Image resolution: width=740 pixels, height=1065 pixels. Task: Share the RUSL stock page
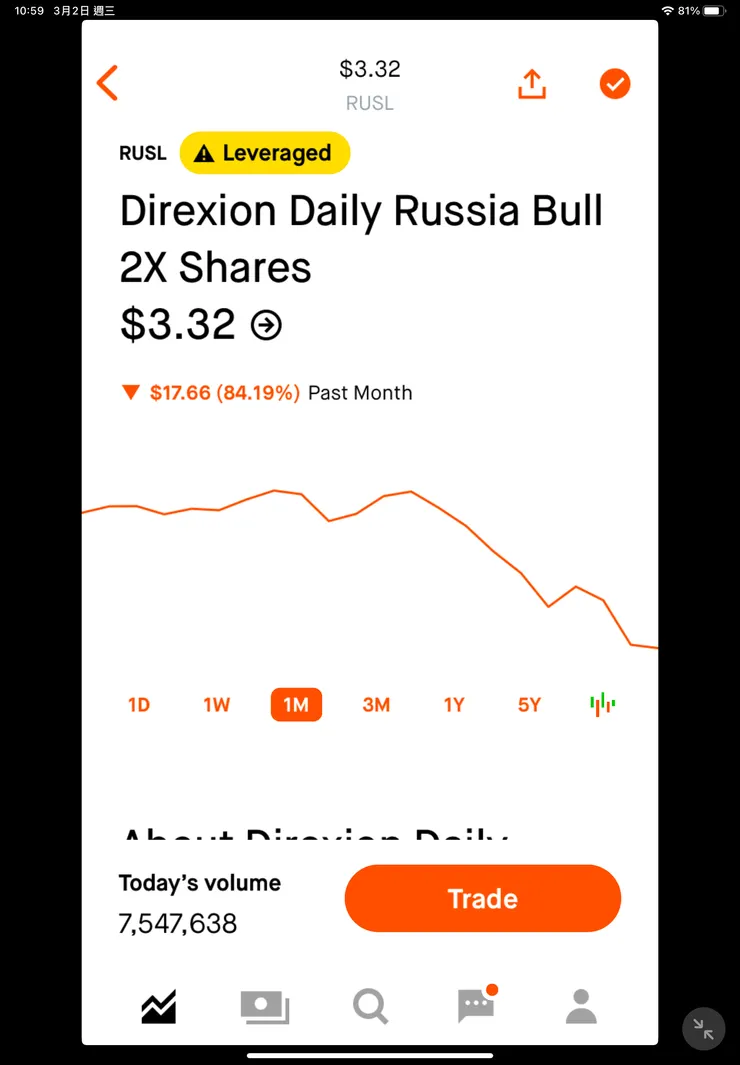tap(532, 84)
